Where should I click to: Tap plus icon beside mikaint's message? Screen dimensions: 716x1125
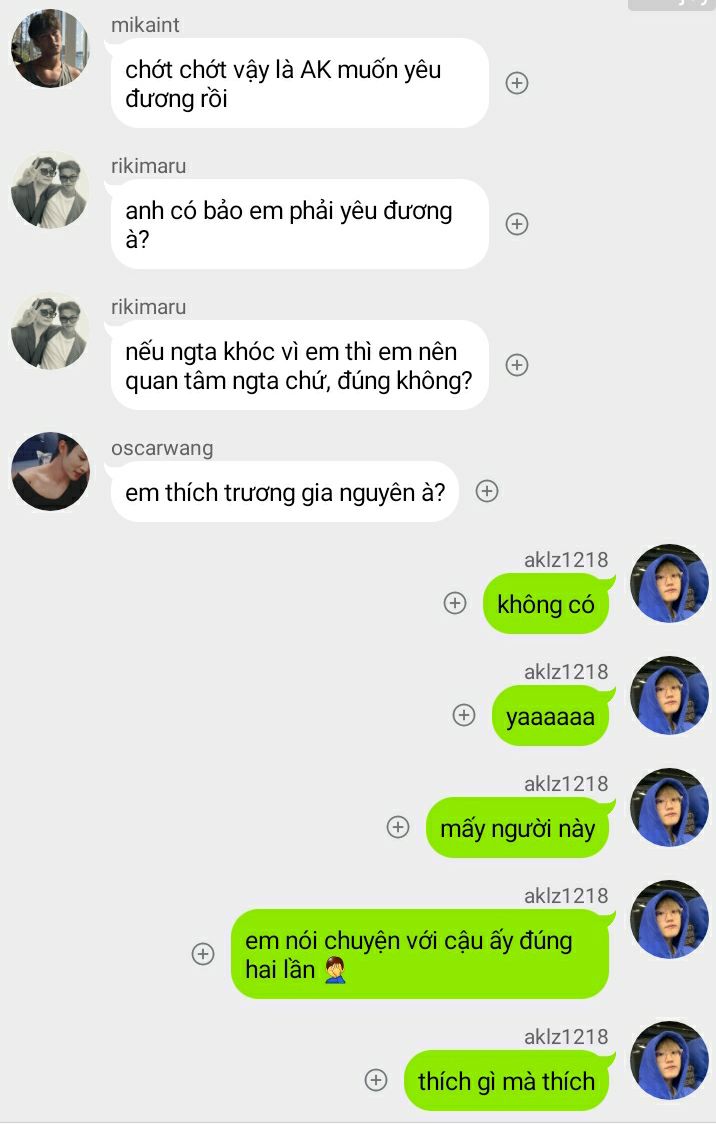click(517, 83)
